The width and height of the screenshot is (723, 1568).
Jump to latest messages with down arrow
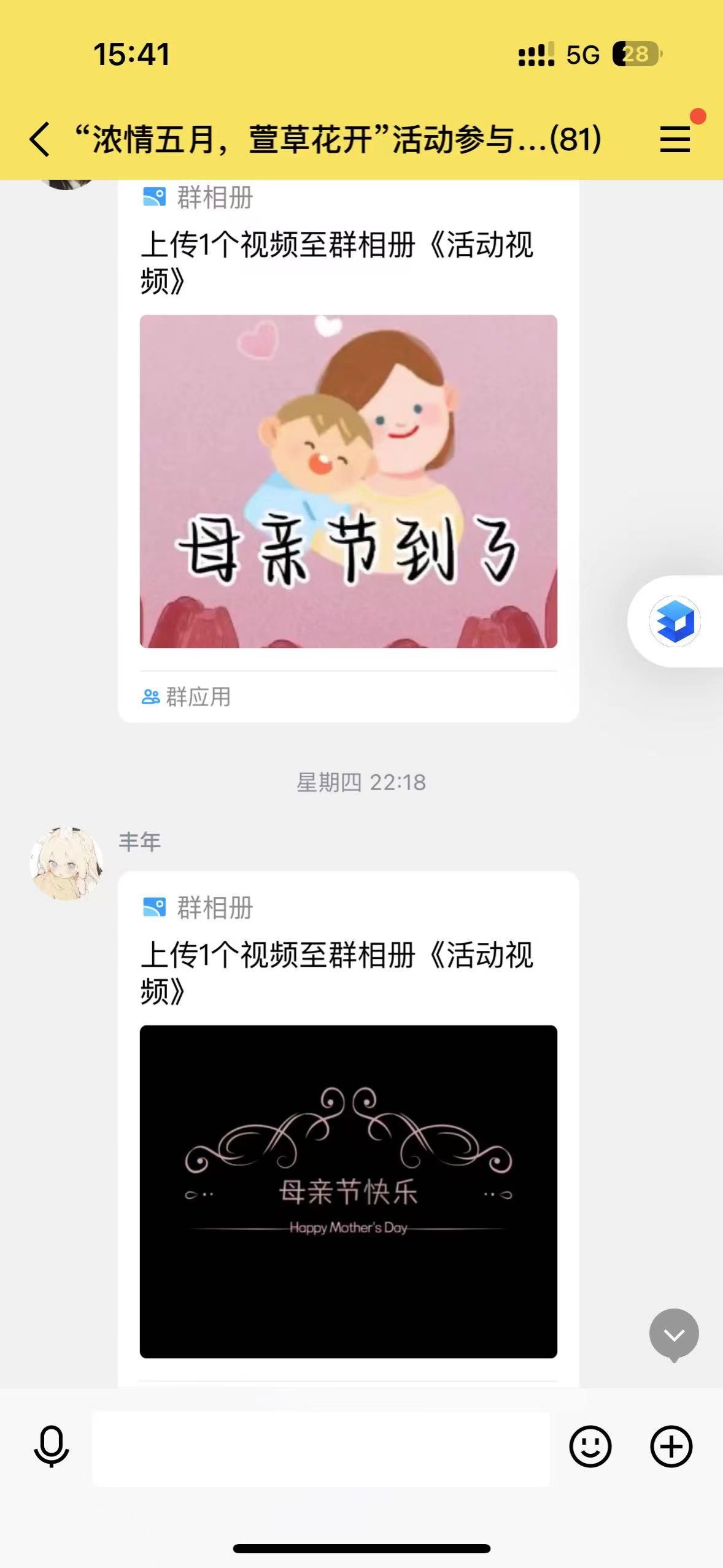[x=674, y=1334]
